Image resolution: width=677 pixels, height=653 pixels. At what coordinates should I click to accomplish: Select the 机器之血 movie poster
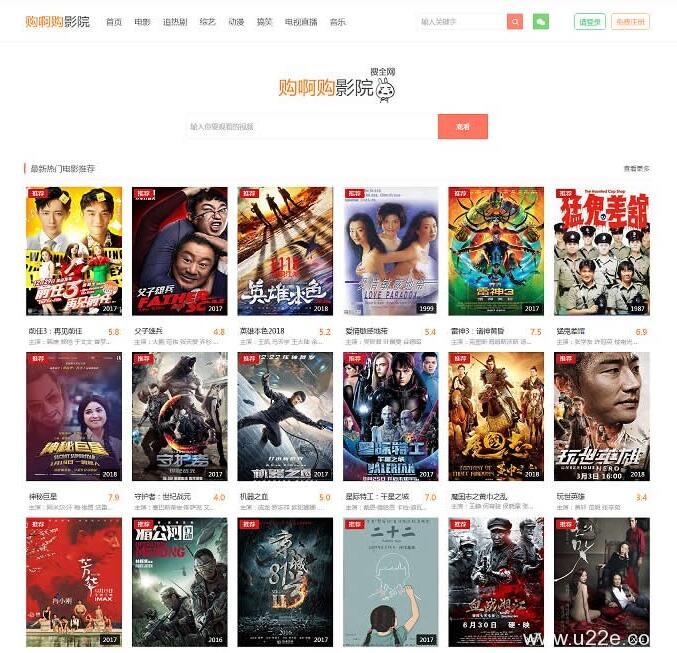(x=285, y=416)
